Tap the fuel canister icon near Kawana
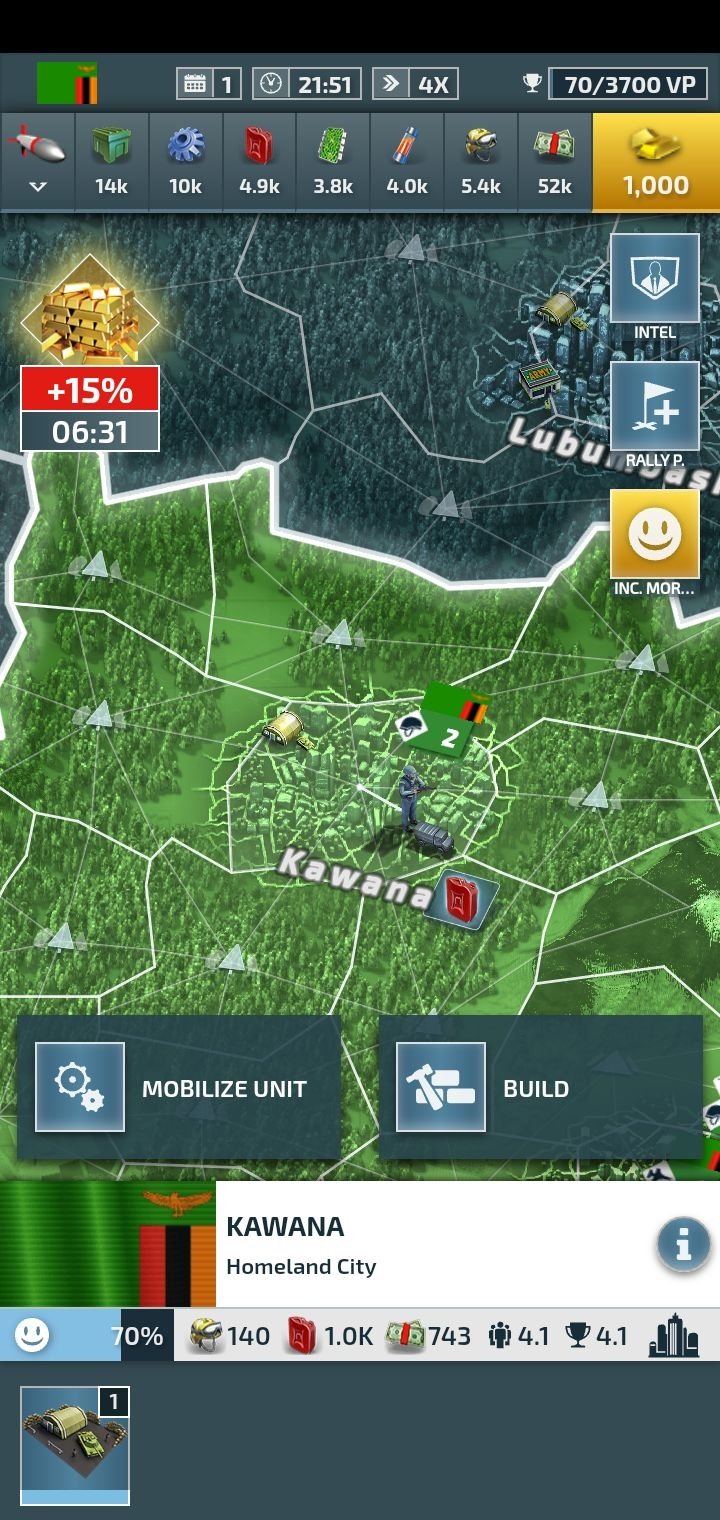720x1520 pixels. tap(461, 897)
